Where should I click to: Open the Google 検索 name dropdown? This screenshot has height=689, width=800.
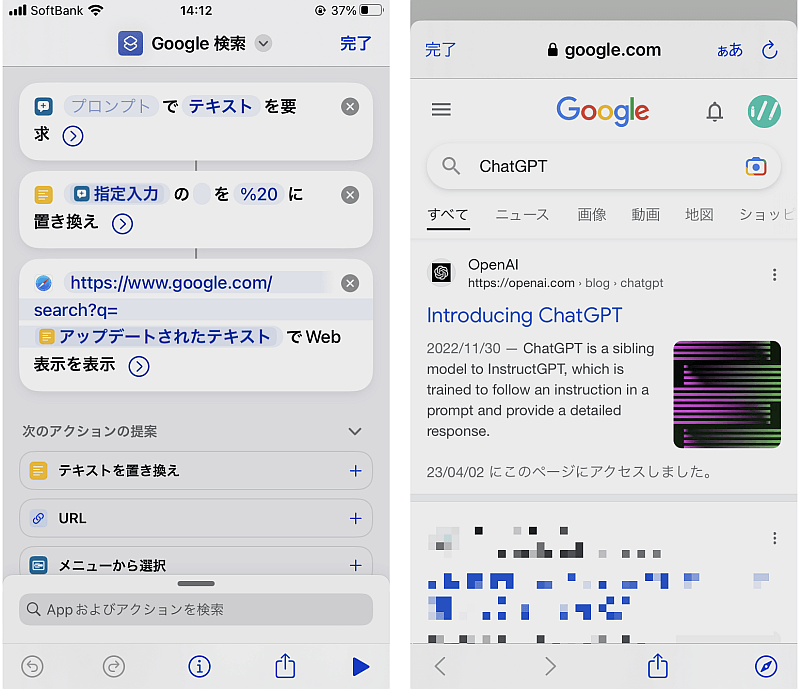(x=263, y=44)
